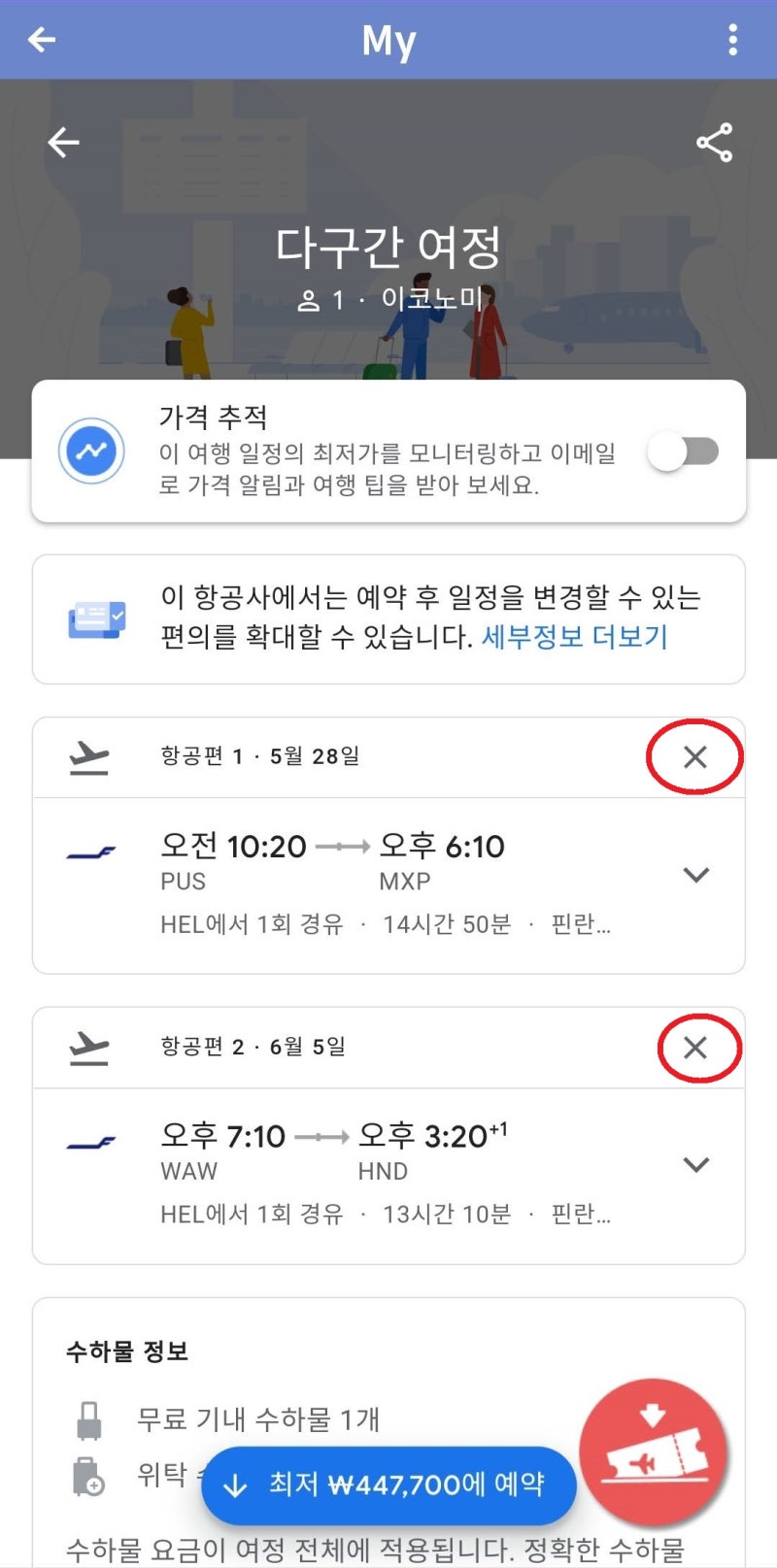Expand the WAW to HND flight details
Viewport: 777px width, 1568px height.
695,1164
